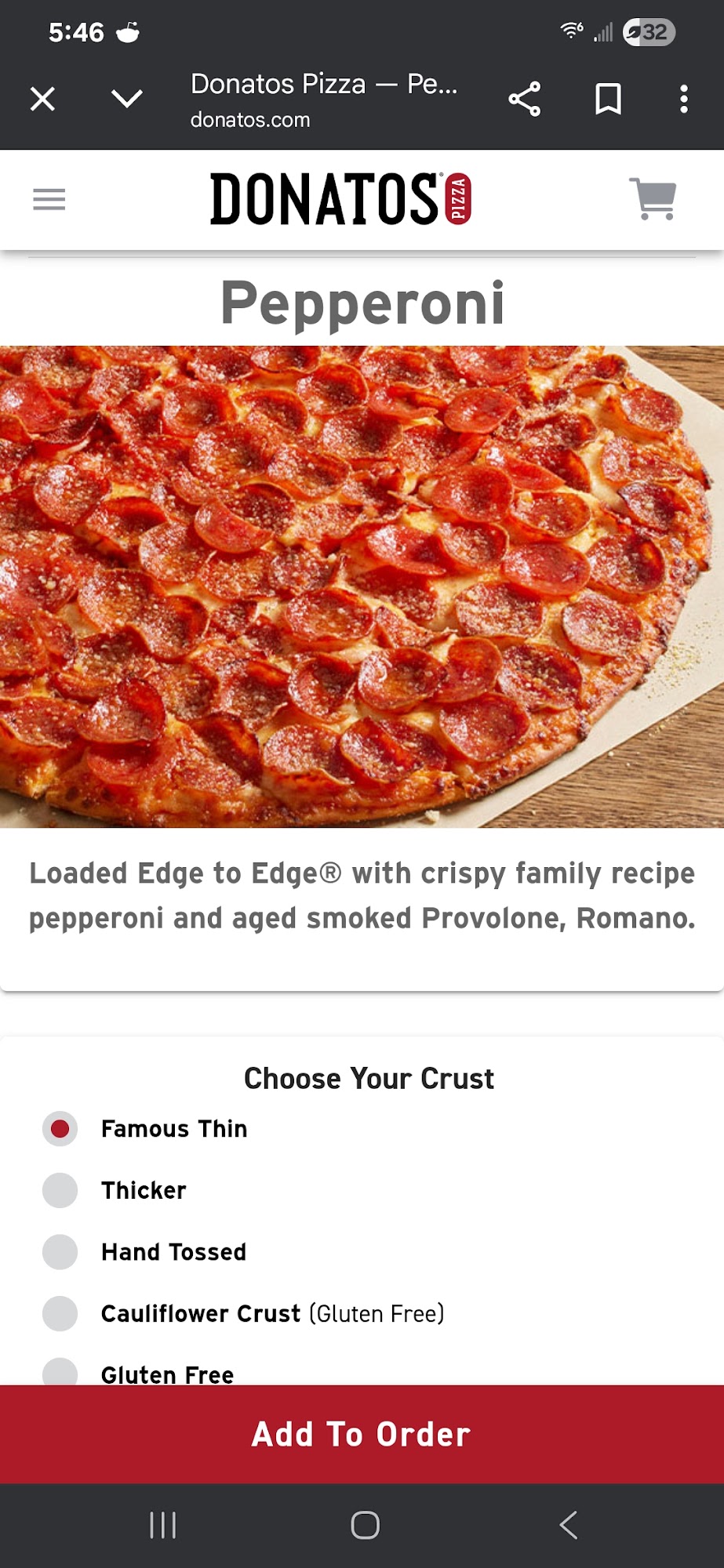Screen dimensions: 724x1568
Task: Open the Donatos hamburger menu
Action: (x=49, y=200)
